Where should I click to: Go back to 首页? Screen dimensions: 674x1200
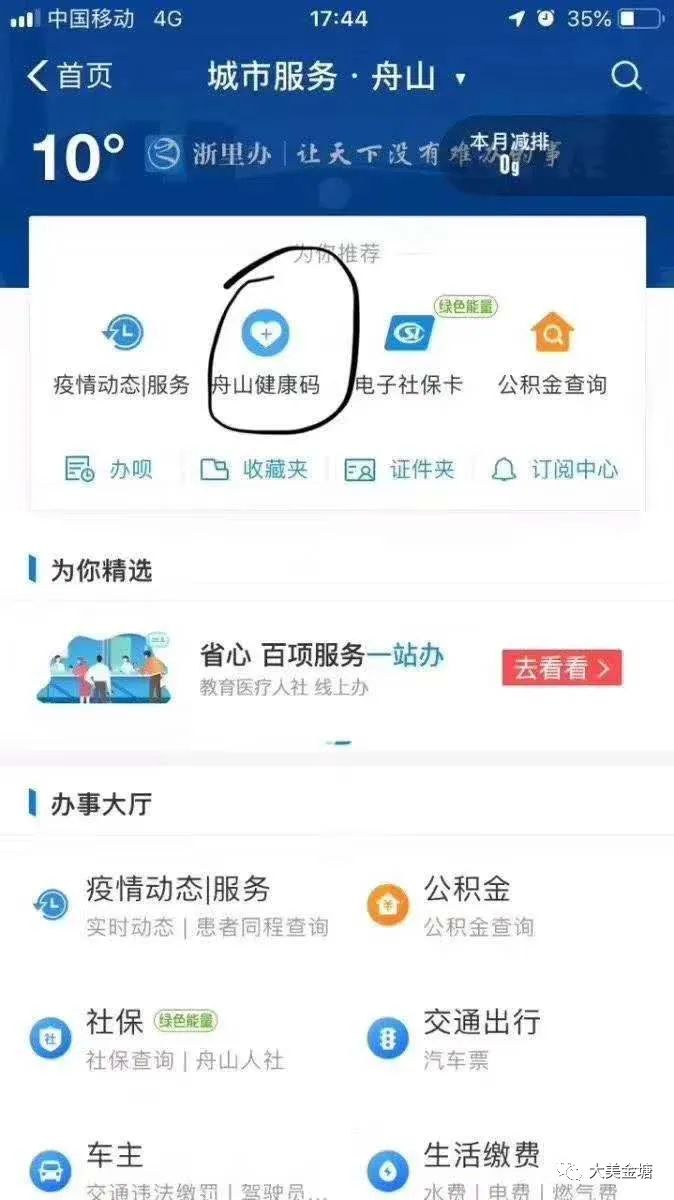[x=69, y=76]
